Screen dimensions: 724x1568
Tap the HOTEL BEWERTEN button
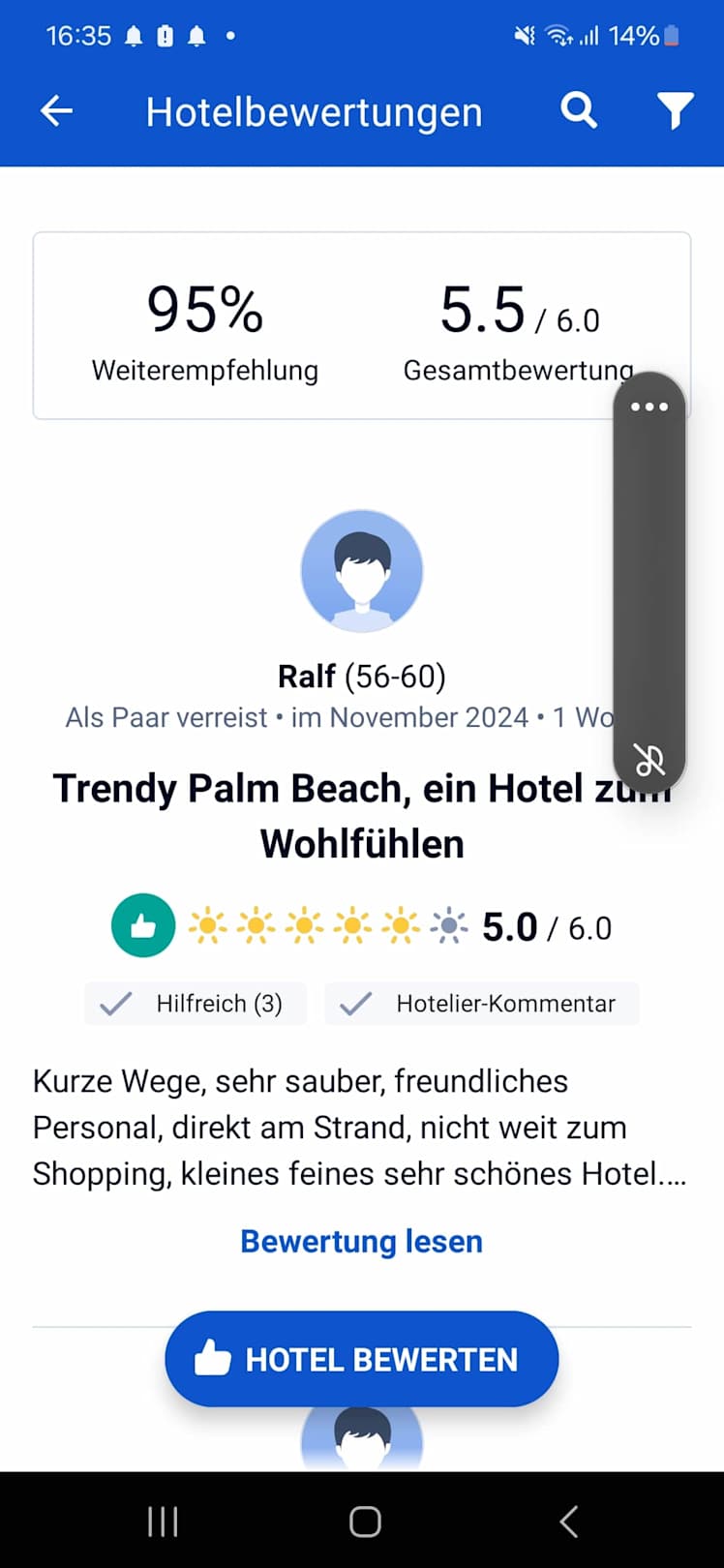(x=361, y=1359)
